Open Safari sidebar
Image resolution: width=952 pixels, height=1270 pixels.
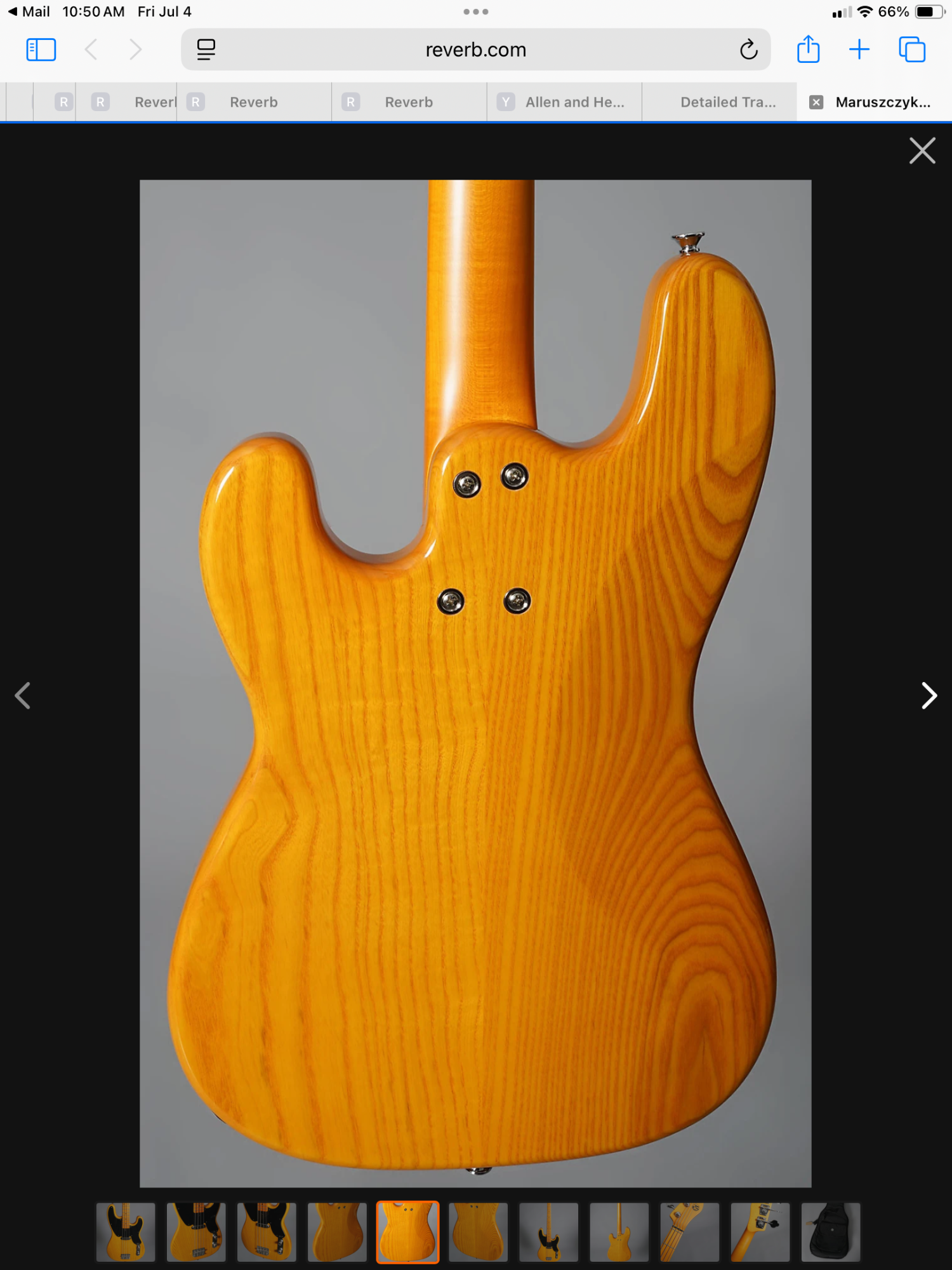click(x=41, y=50)
